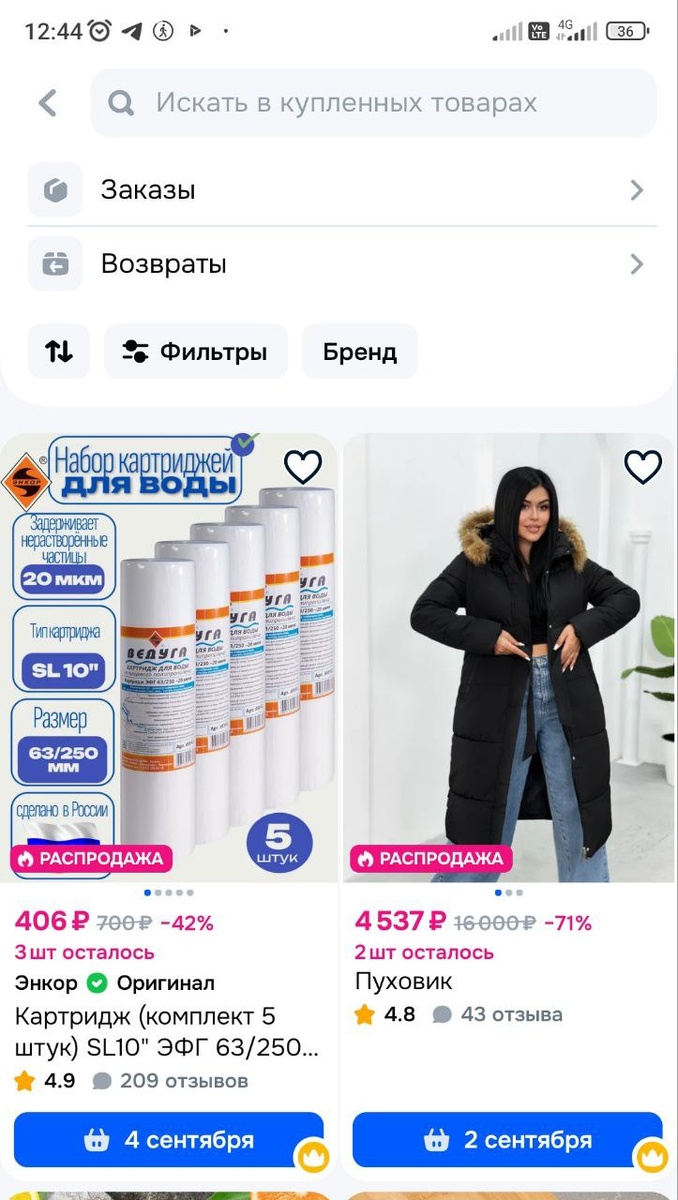
Task: Open the Фильтры chip
Action: tap(195, 352)
